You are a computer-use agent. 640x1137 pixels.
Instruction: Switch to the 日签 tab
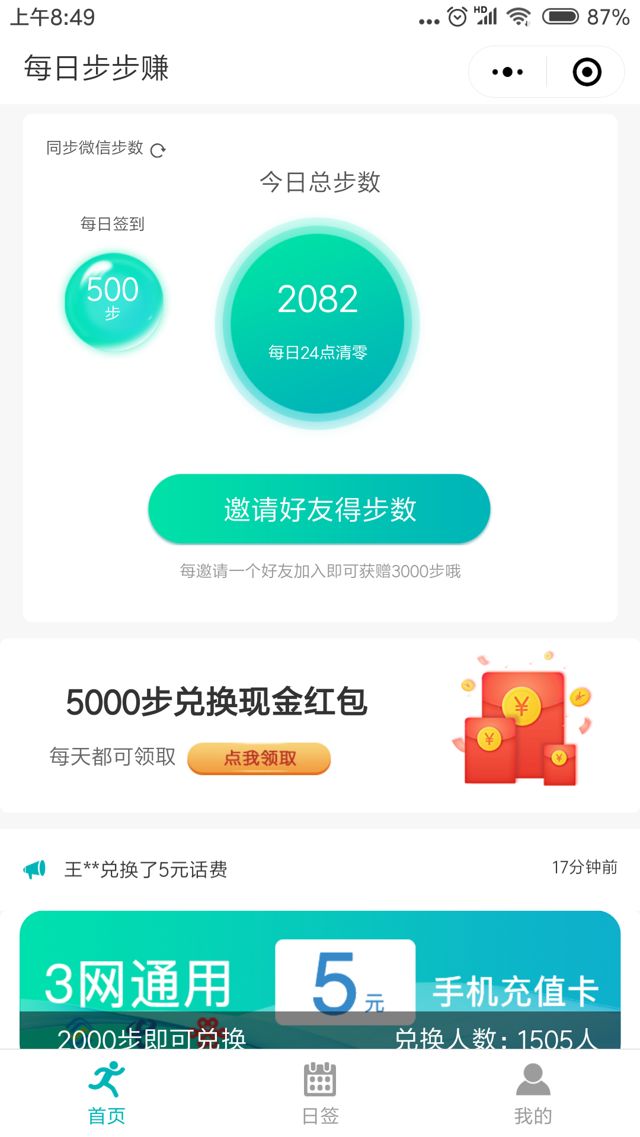click(x=320, y=1093)
